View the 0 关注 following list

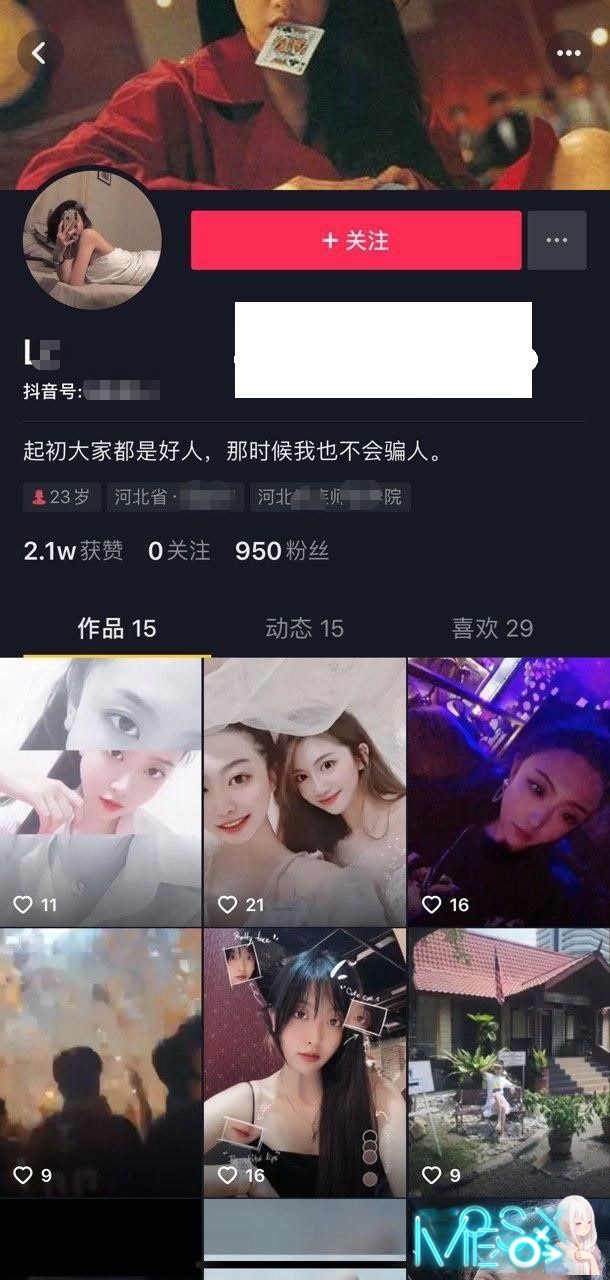pos(179,551)
